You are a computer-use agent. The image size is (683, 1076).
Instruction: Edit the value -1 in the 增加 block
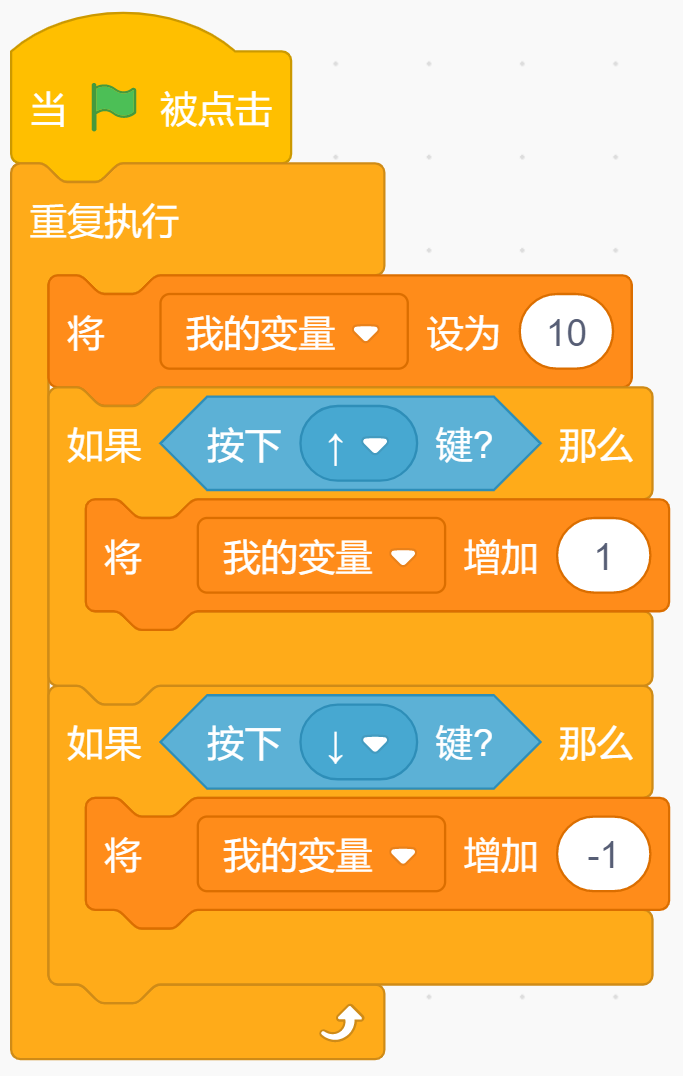603,854
